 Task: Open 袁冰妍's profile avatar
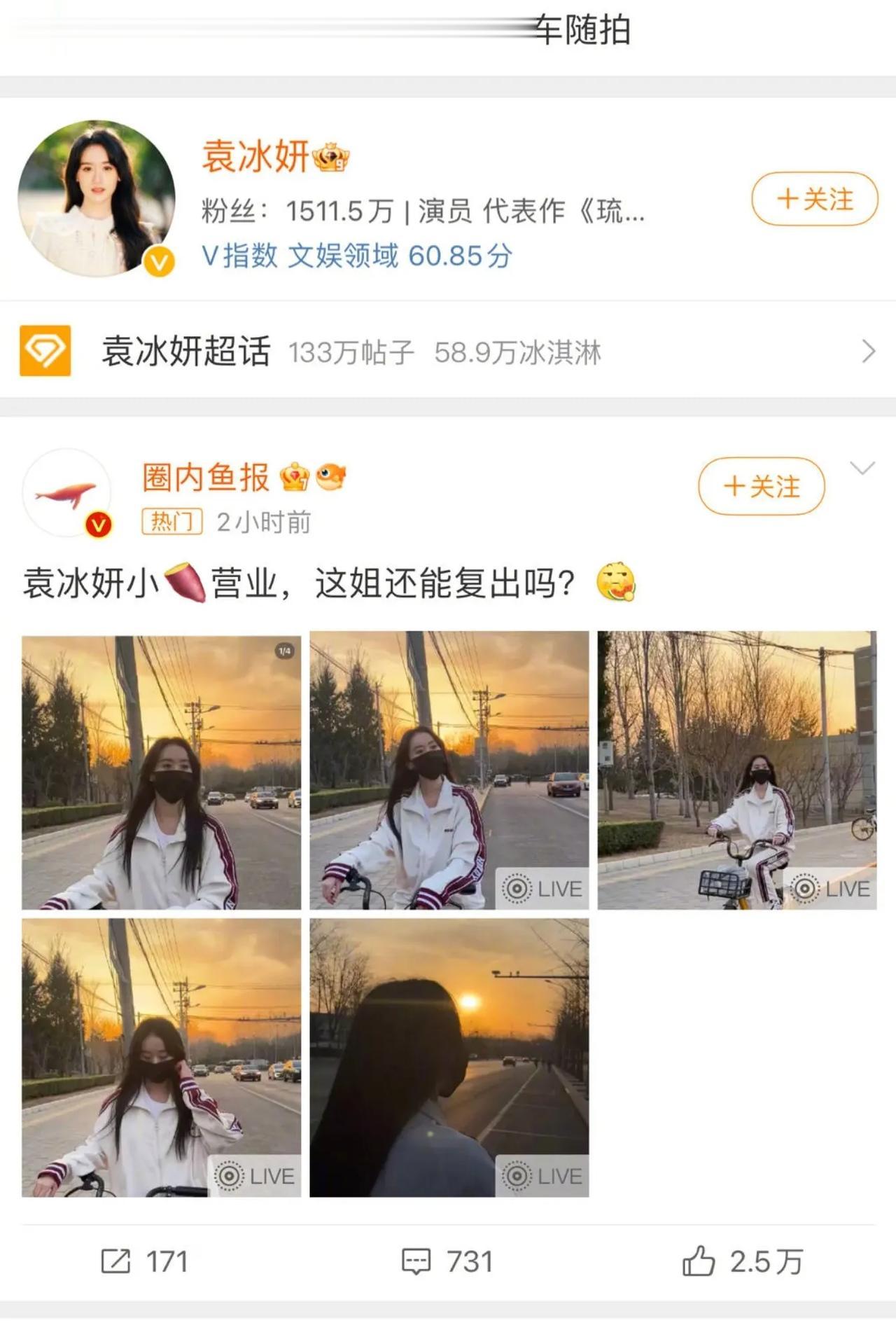tap(97, 199)
